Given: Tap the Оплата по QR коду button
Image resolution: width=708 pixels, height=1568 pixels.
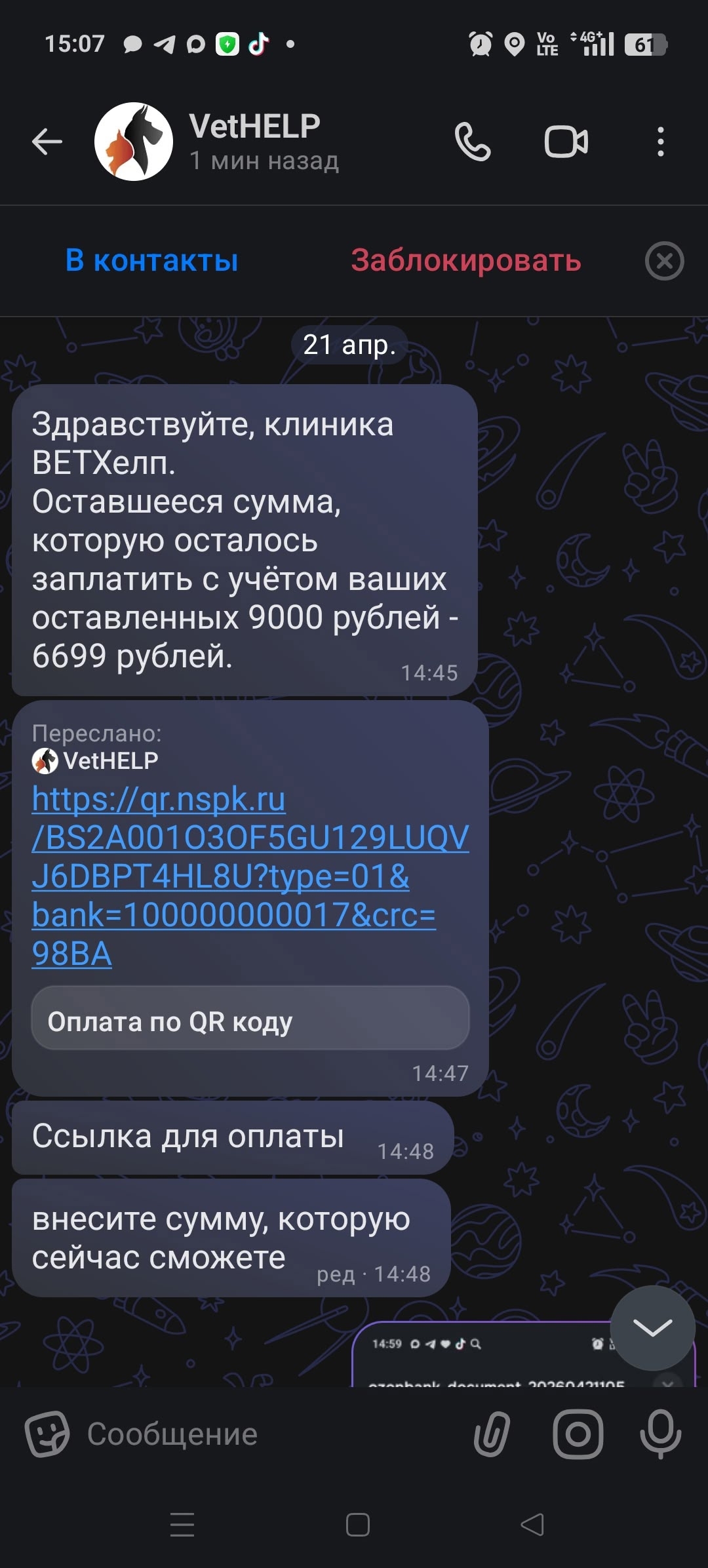Looking at the screenshot, I should point(250,1021).
